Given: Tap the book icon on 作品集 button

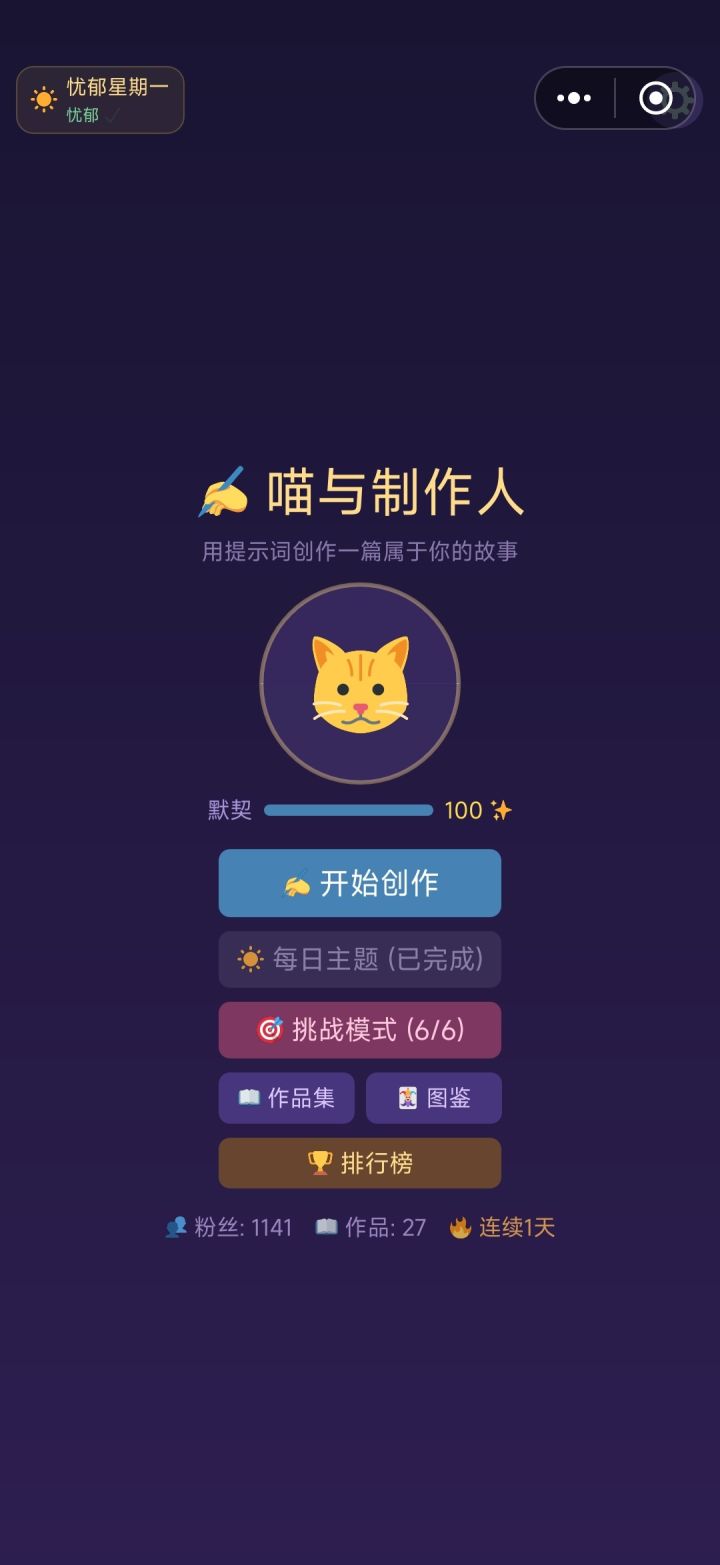Looking at the screenshot, I should tap(250, 1097).
